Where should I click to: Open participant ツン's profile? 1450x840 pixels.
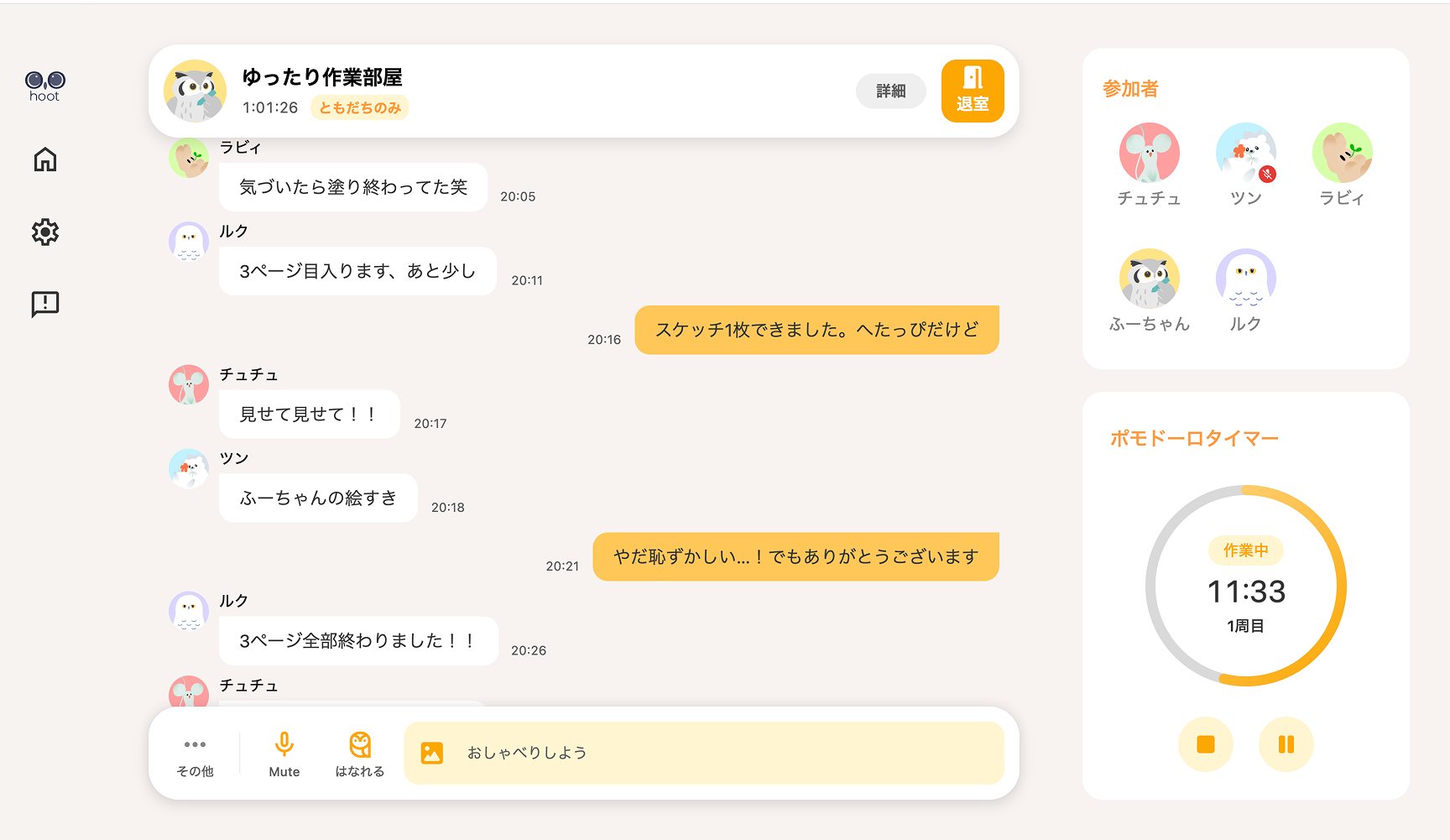click(1246, 165)
